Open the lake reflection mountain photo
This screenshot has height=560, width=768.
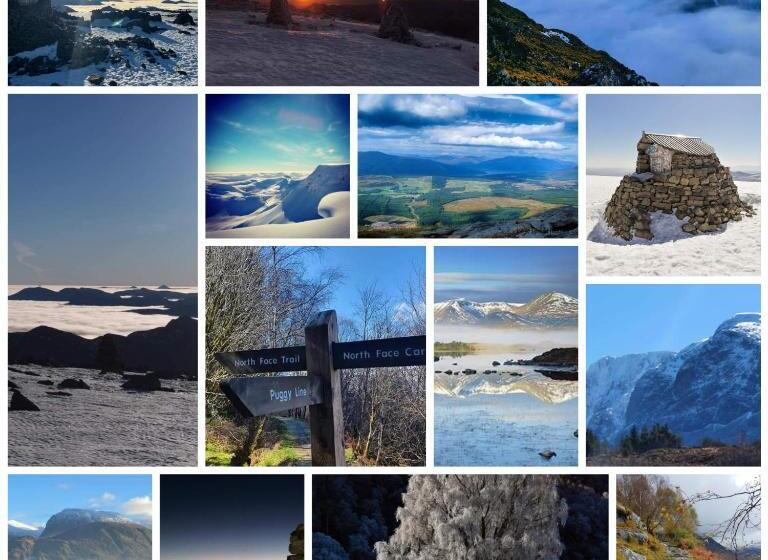[x=506, y=356]
